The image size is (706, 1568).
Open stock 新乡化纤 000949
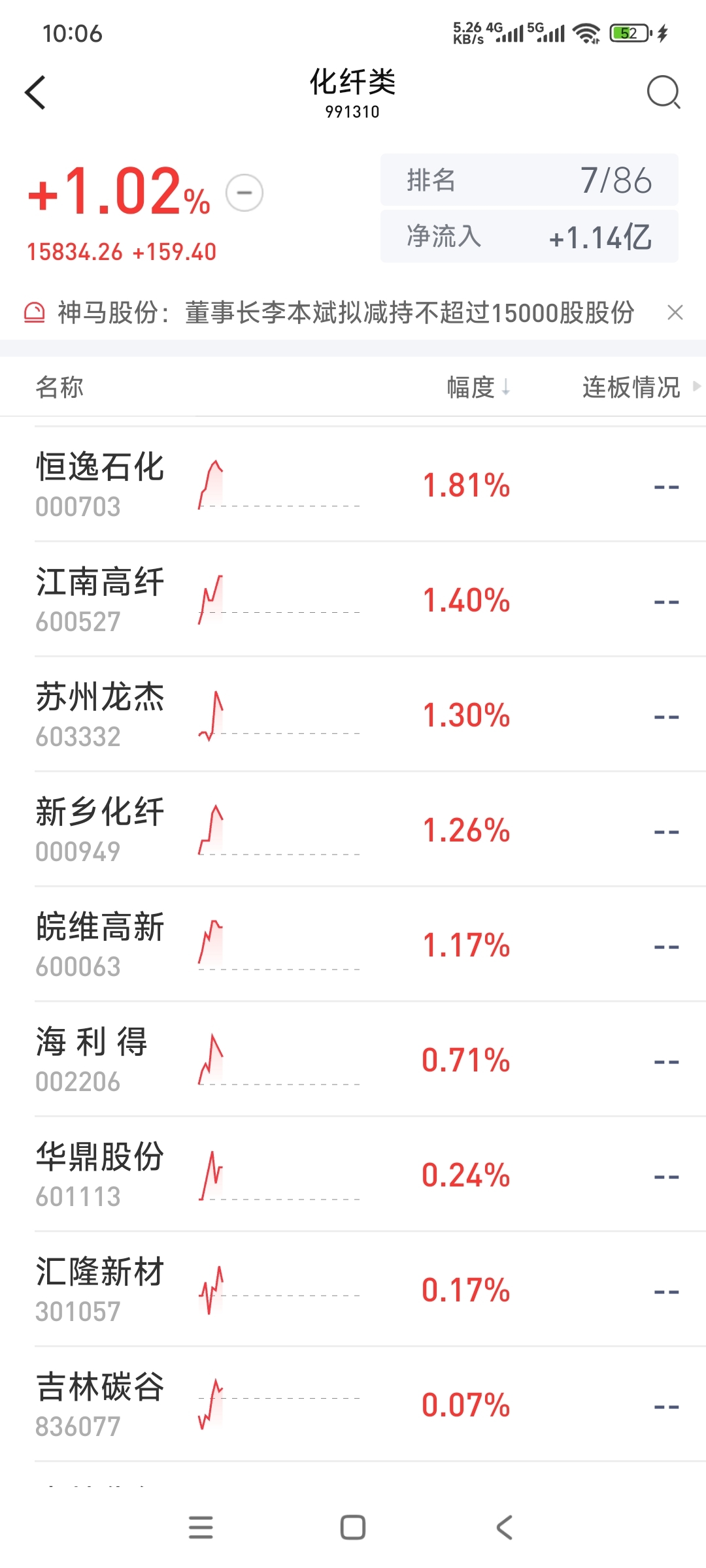(353, 829)
